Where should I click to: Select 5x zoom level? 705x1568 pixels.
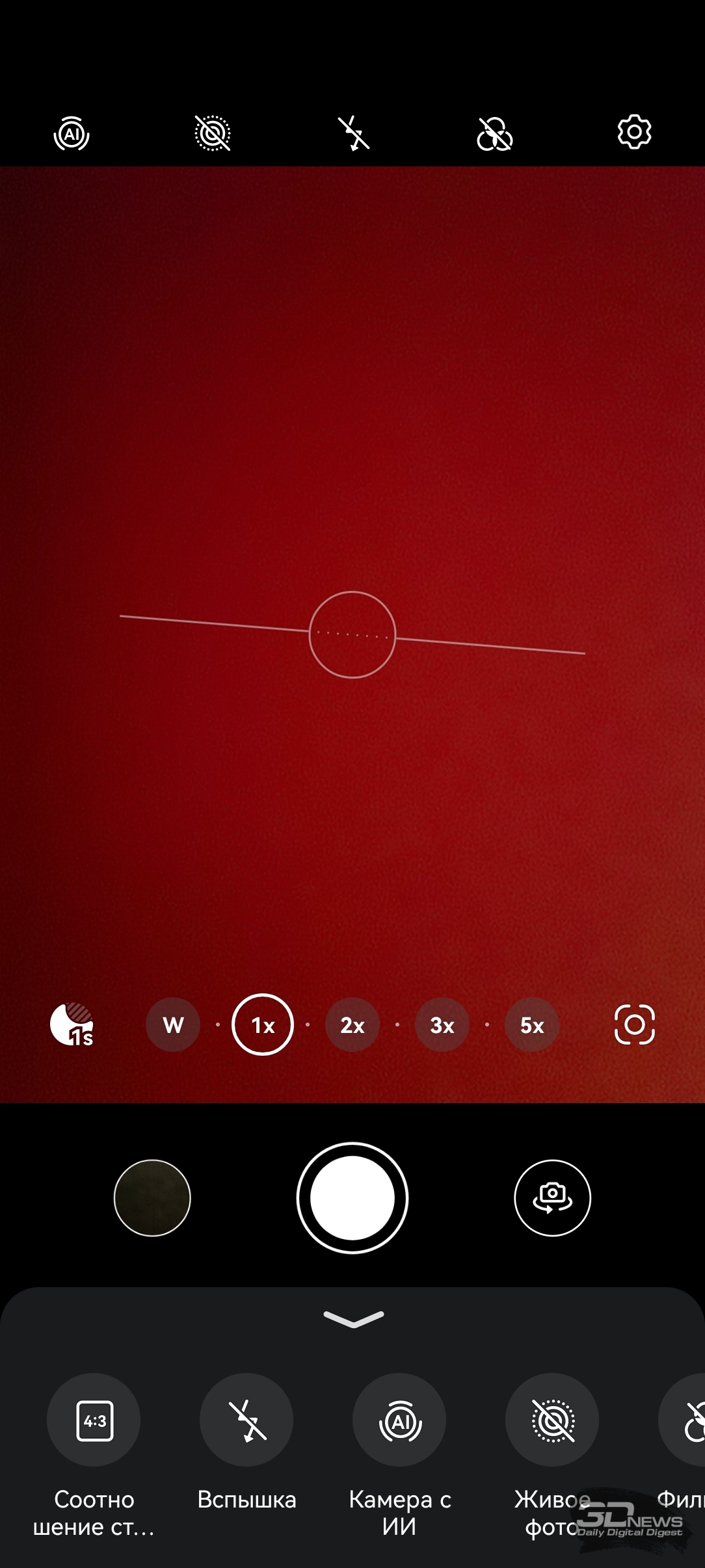[532, 1025]
